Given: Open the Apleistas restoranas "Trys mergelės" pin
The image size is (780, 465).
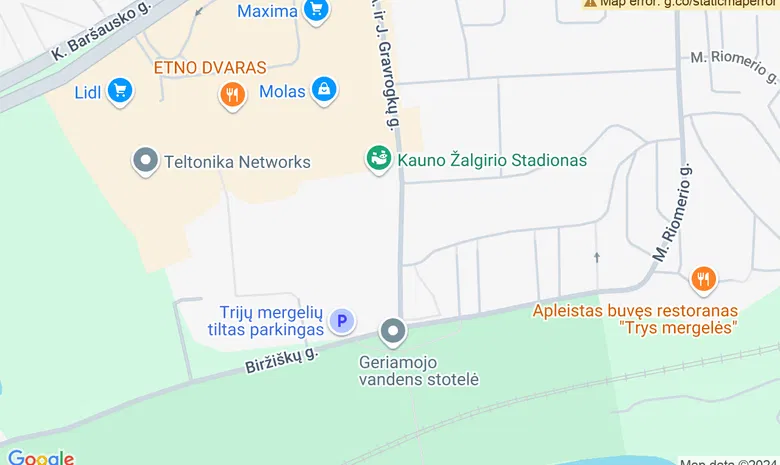Looking at the screenshot, I should pos(704,278).
